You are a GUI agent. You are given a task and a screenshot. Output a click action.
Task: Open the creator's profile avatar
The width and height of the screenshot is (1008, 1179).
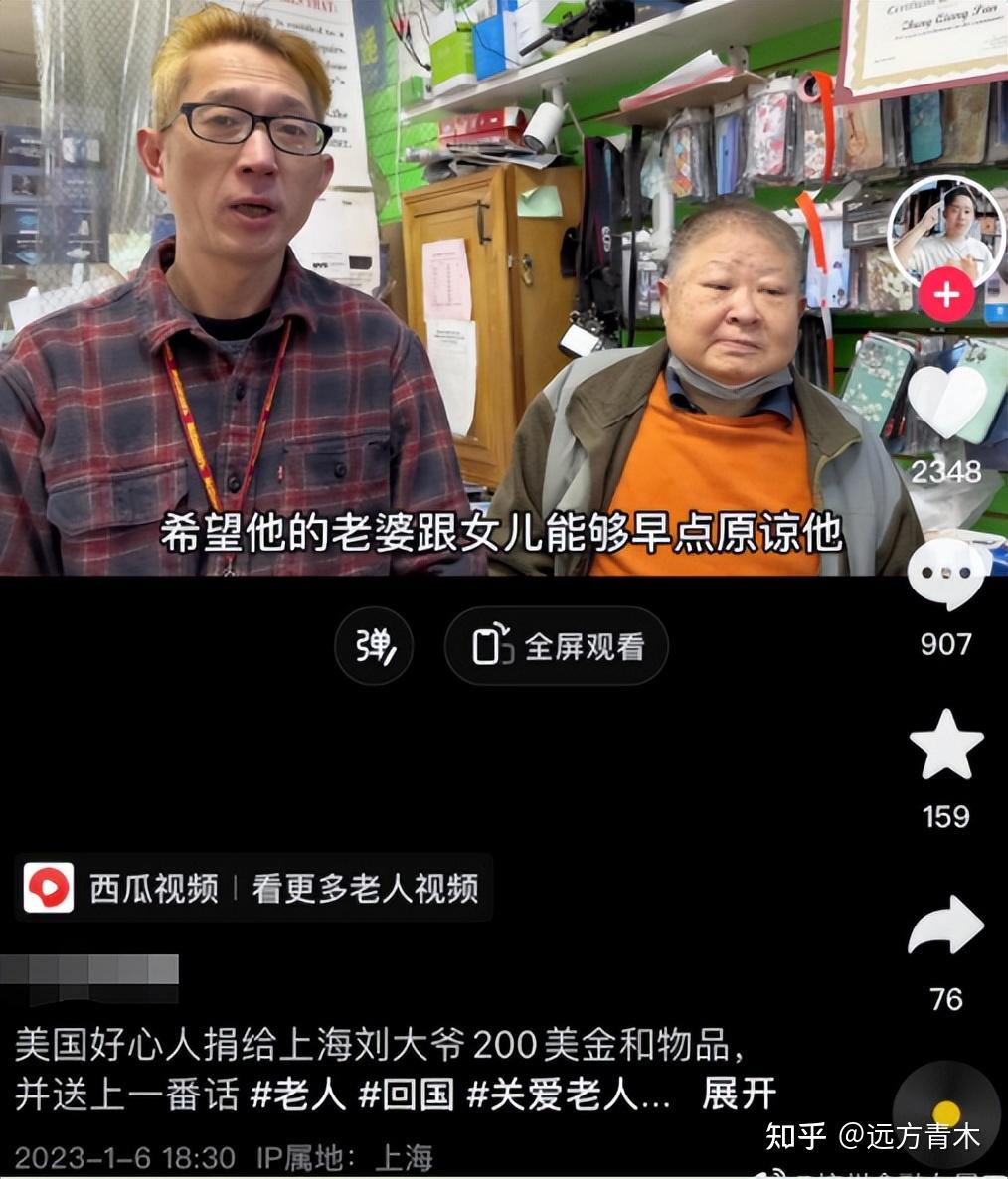coord(943,236)
